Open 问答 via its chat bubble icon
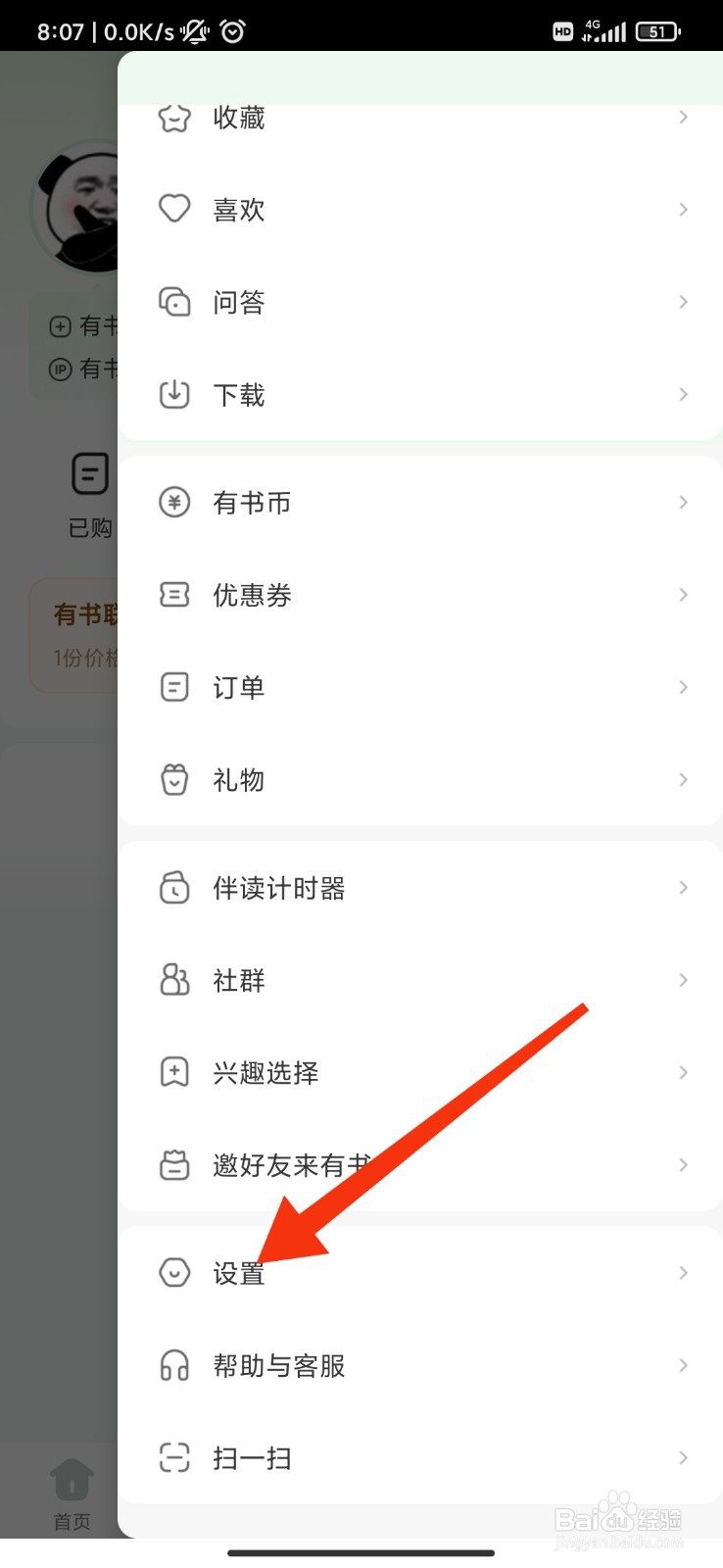 [x=173, y=302]
